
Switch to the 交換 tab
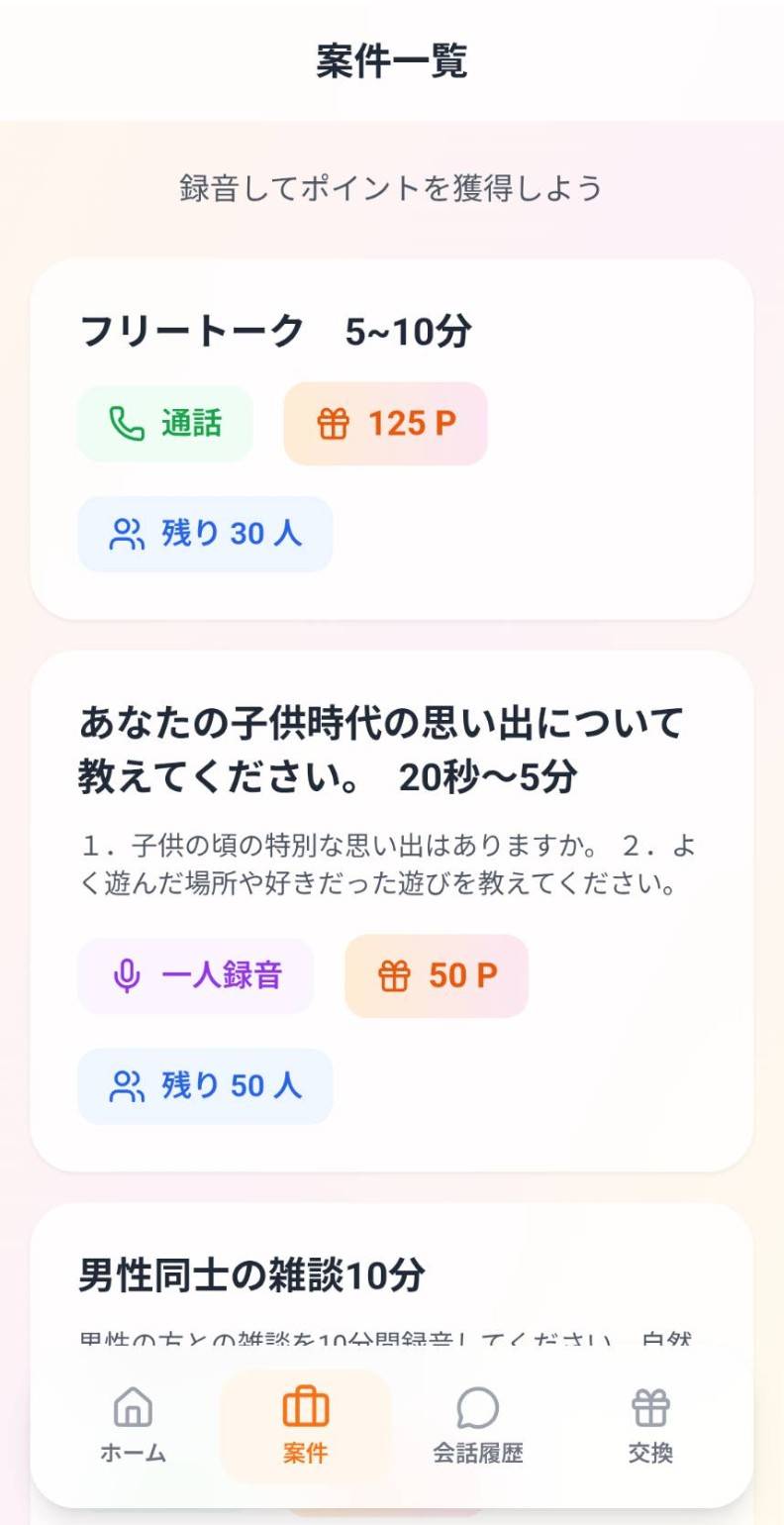pyautogui.click(x=650, y=1426)
